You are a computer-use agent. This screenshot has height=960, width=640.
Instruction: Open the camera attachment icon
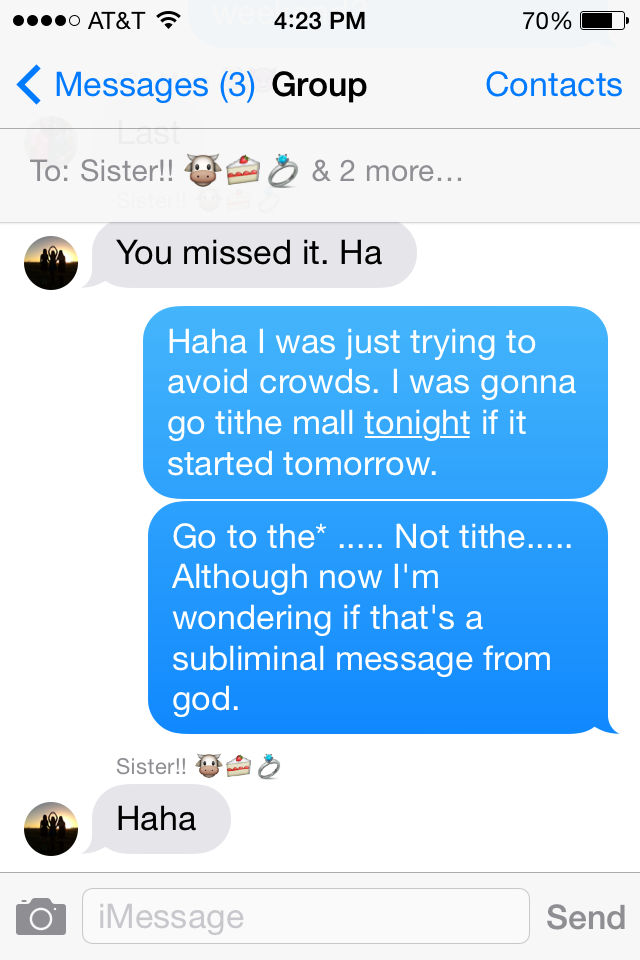[x=41, y=916]
